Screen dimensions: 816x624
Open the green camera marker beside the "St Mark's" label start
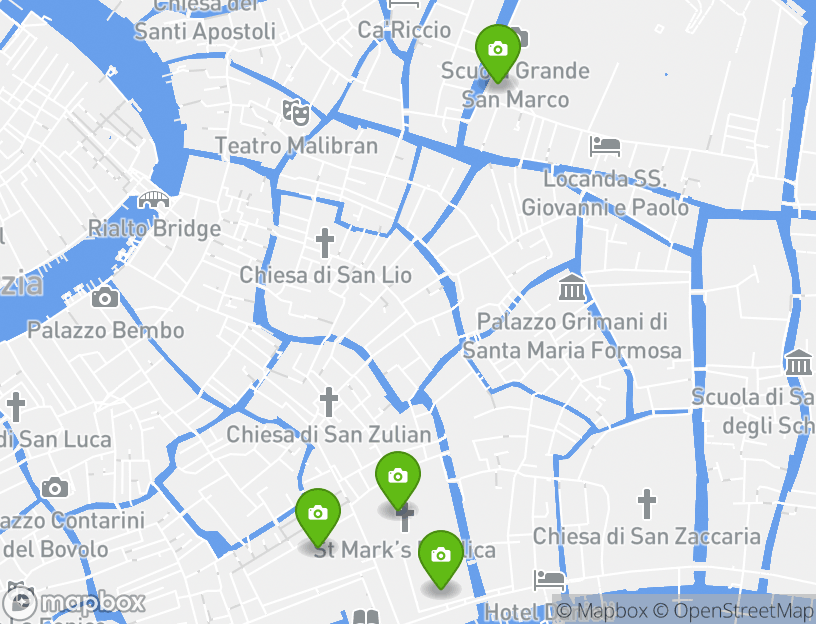point(318,514)
